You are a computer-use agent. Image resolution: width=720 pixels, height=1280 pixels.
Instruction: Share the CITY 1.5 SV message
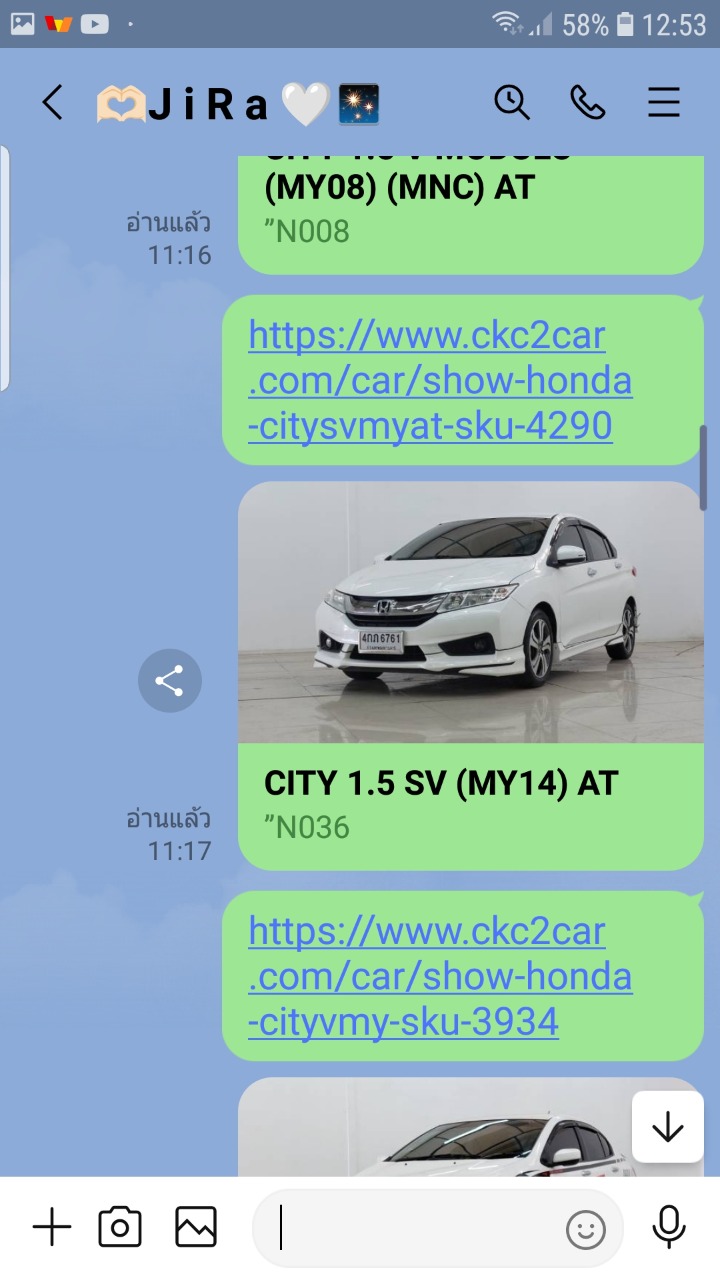click(x=170, y=681)
